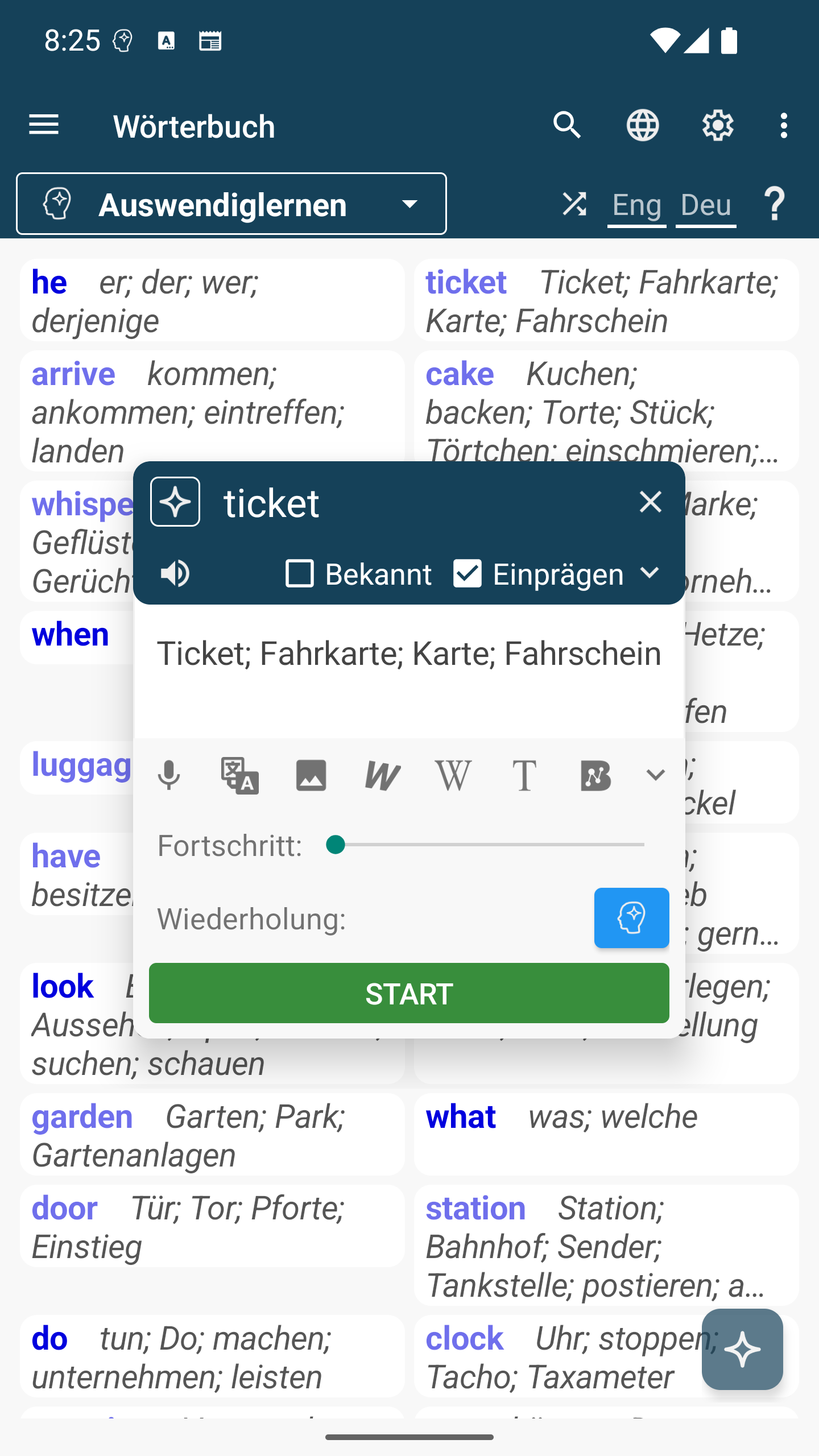Open the globe language icon

pyautogui.click(x=643, y=125)
